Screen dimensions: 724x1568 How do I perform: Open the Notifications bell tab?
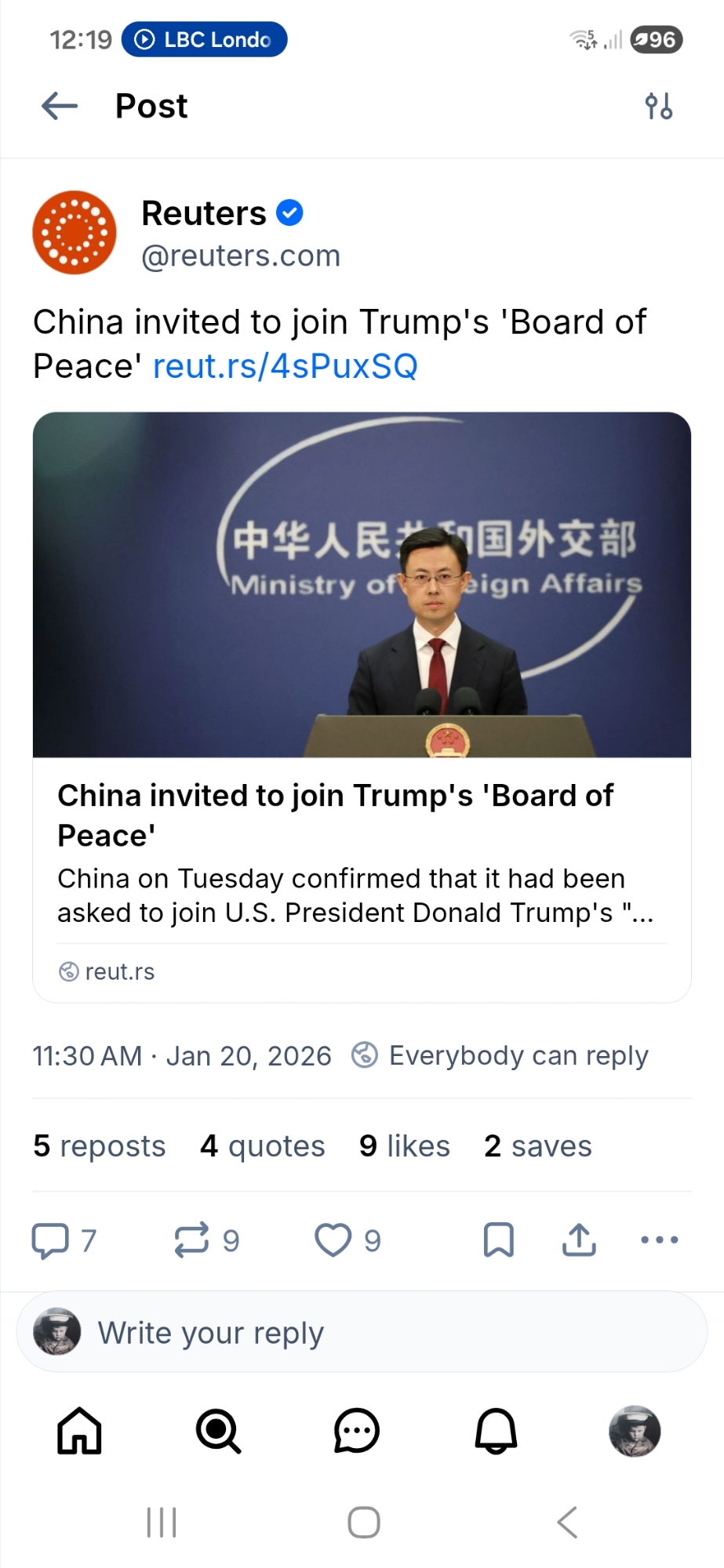pyautogui.click(x=496, y=1431)
